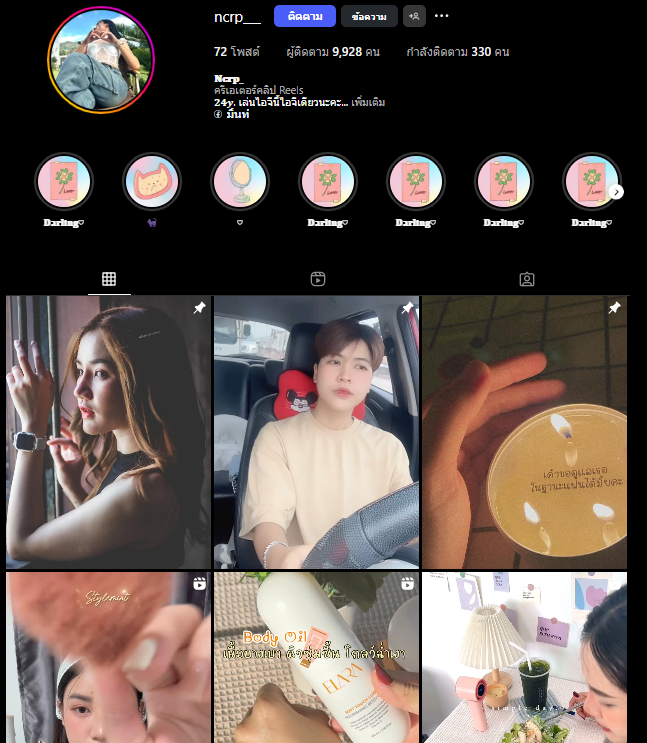The height and width of the screenshot is (743, 647).
Task: Open pinned post of person driving car
Action: click(317, 431)
